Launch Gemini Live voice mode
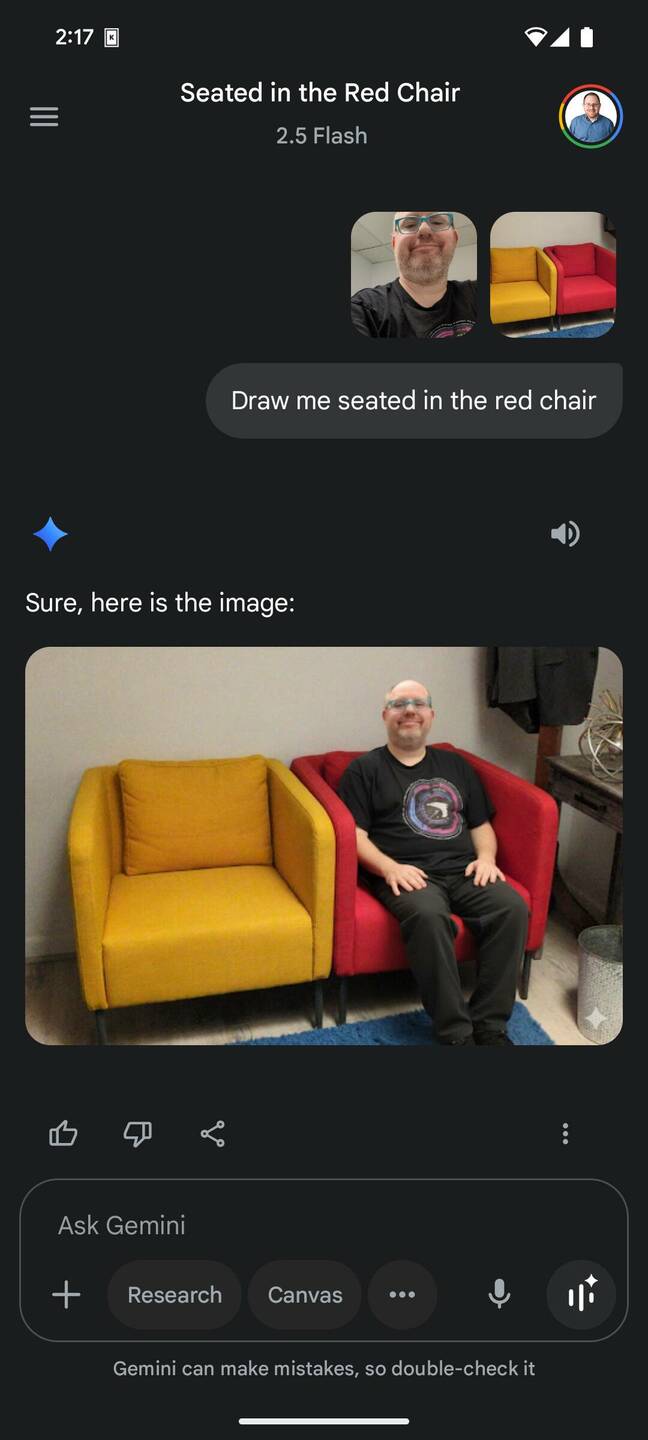 582,1295
